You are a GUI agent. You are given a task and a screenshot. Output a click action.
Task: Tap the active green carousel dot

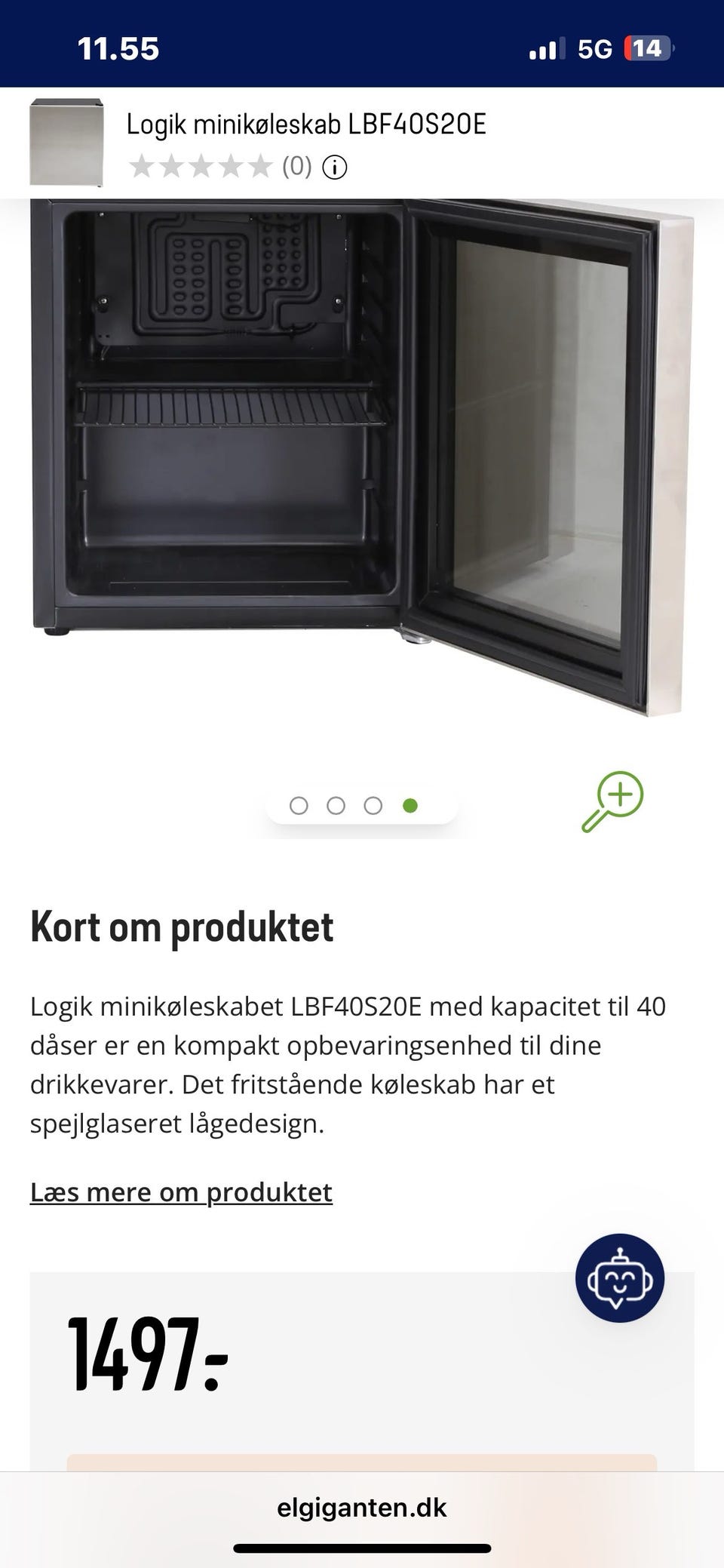pos(410,805)
